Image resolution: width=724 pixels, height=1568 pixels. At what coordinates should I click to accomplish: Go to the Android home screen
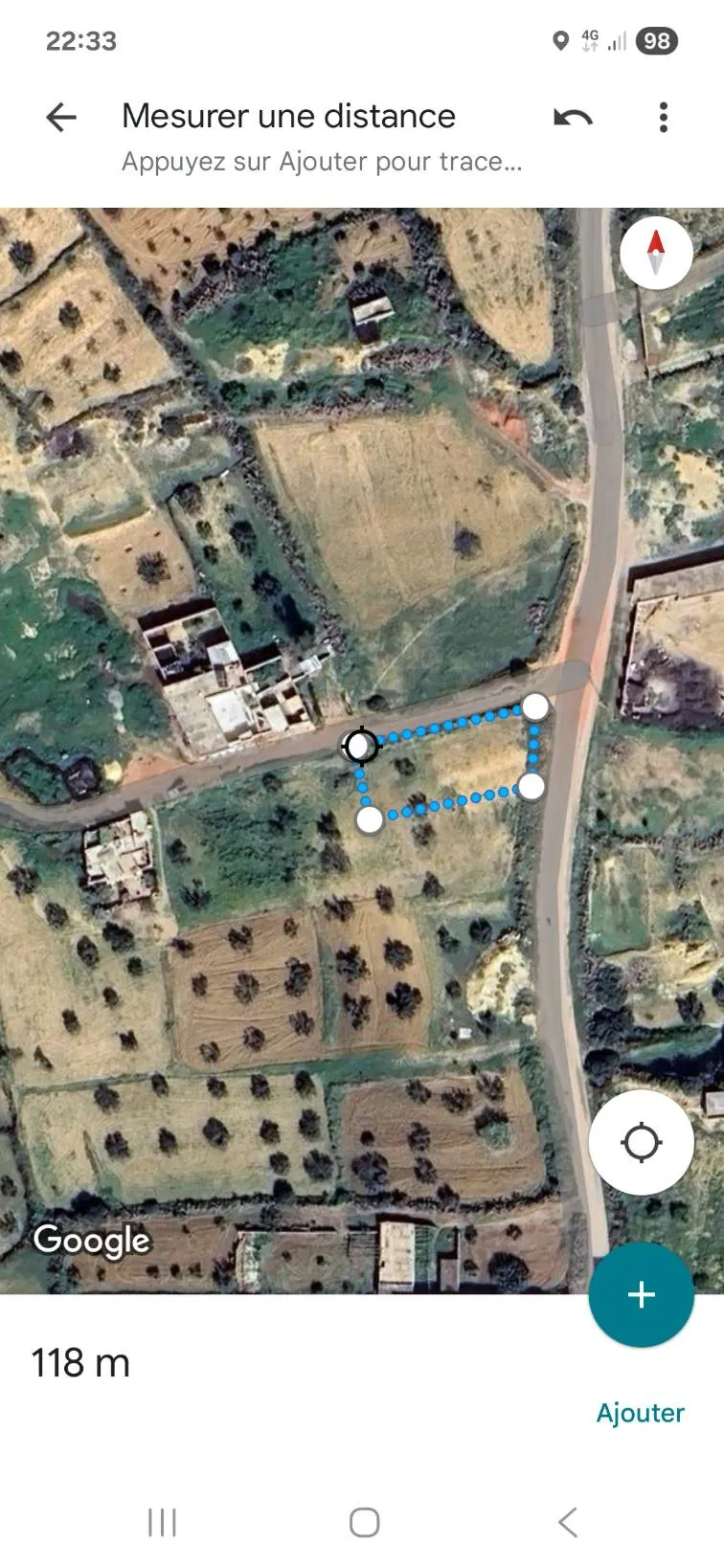click(x=364, y=1522)
